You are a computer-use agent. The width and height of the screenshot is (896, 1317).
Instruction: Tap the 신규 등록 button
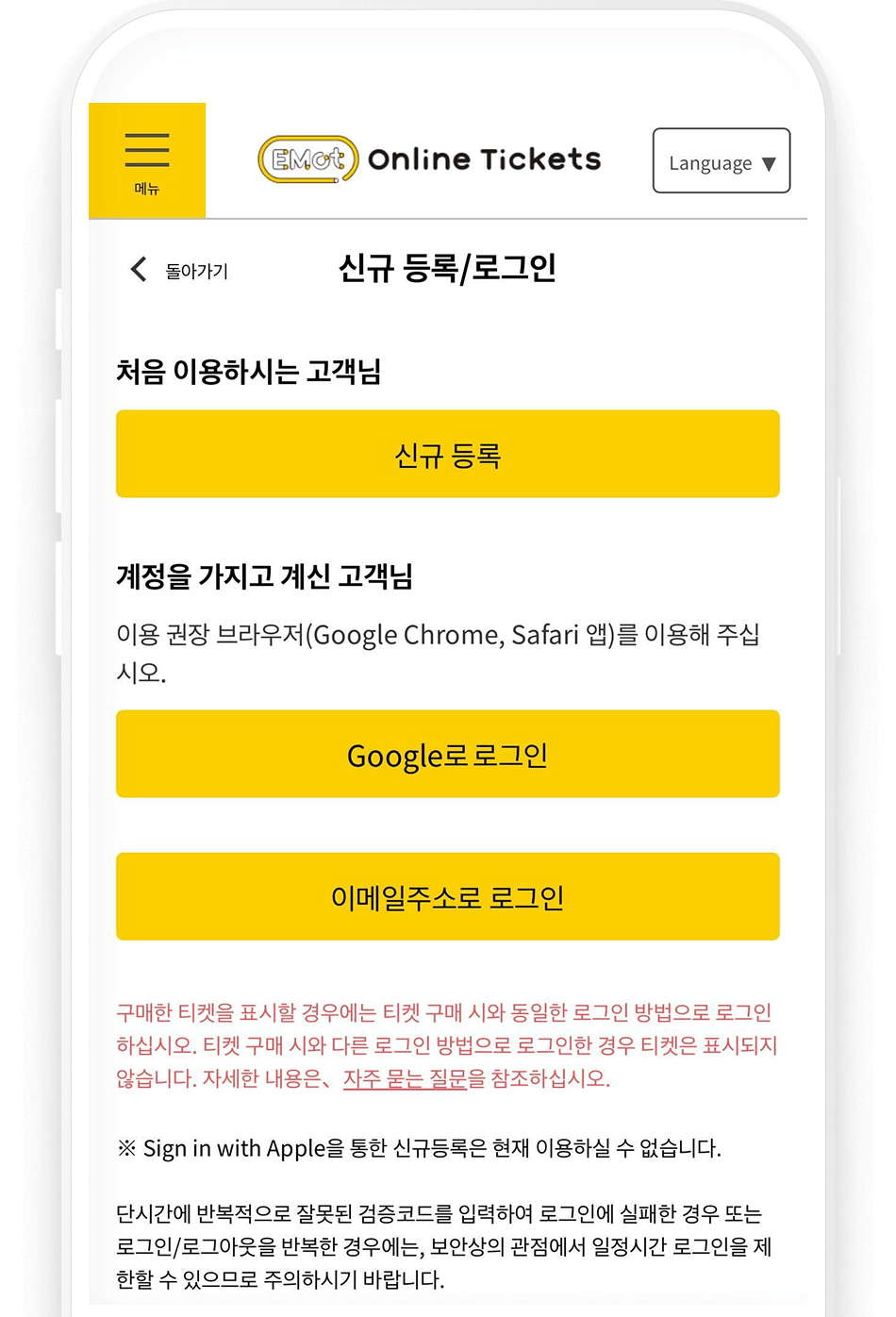447,455
